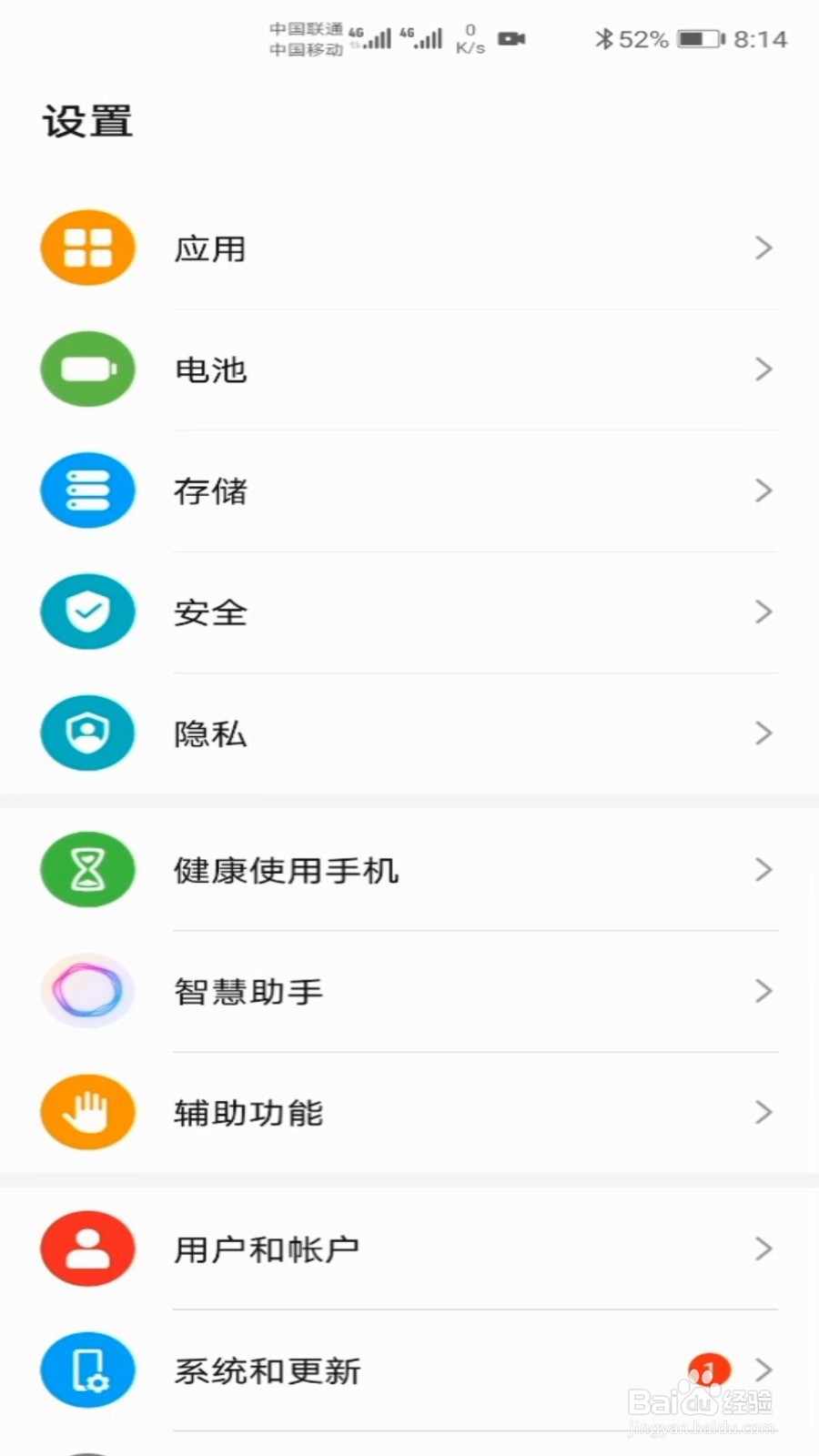Click the orange 辅助功能 accessibility hand icon
The width and height of the screenshot is (819, 1456).
coord(87,1111)
